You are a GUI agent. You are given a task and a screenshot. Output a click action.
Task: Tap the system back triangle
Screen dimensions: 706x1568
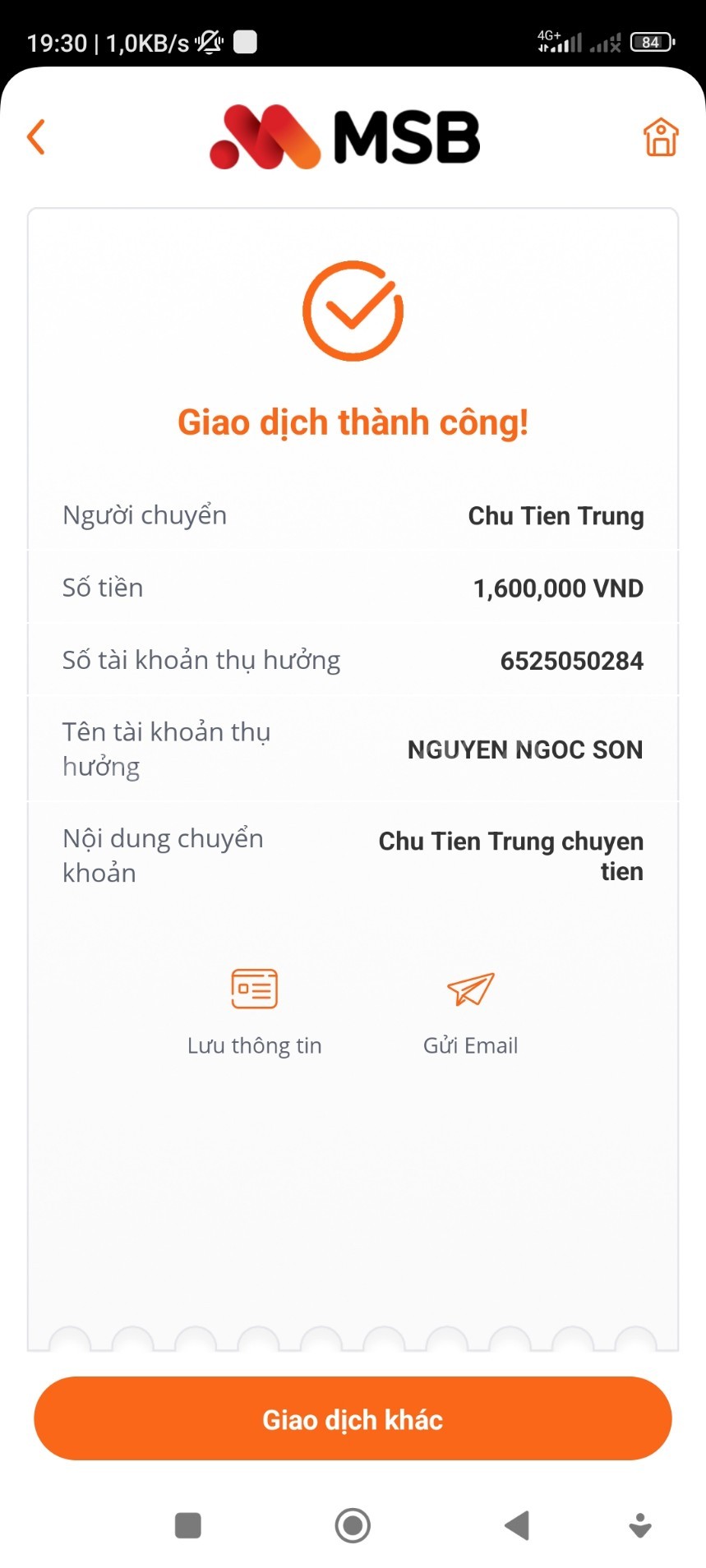click(x=516, y=1526)
